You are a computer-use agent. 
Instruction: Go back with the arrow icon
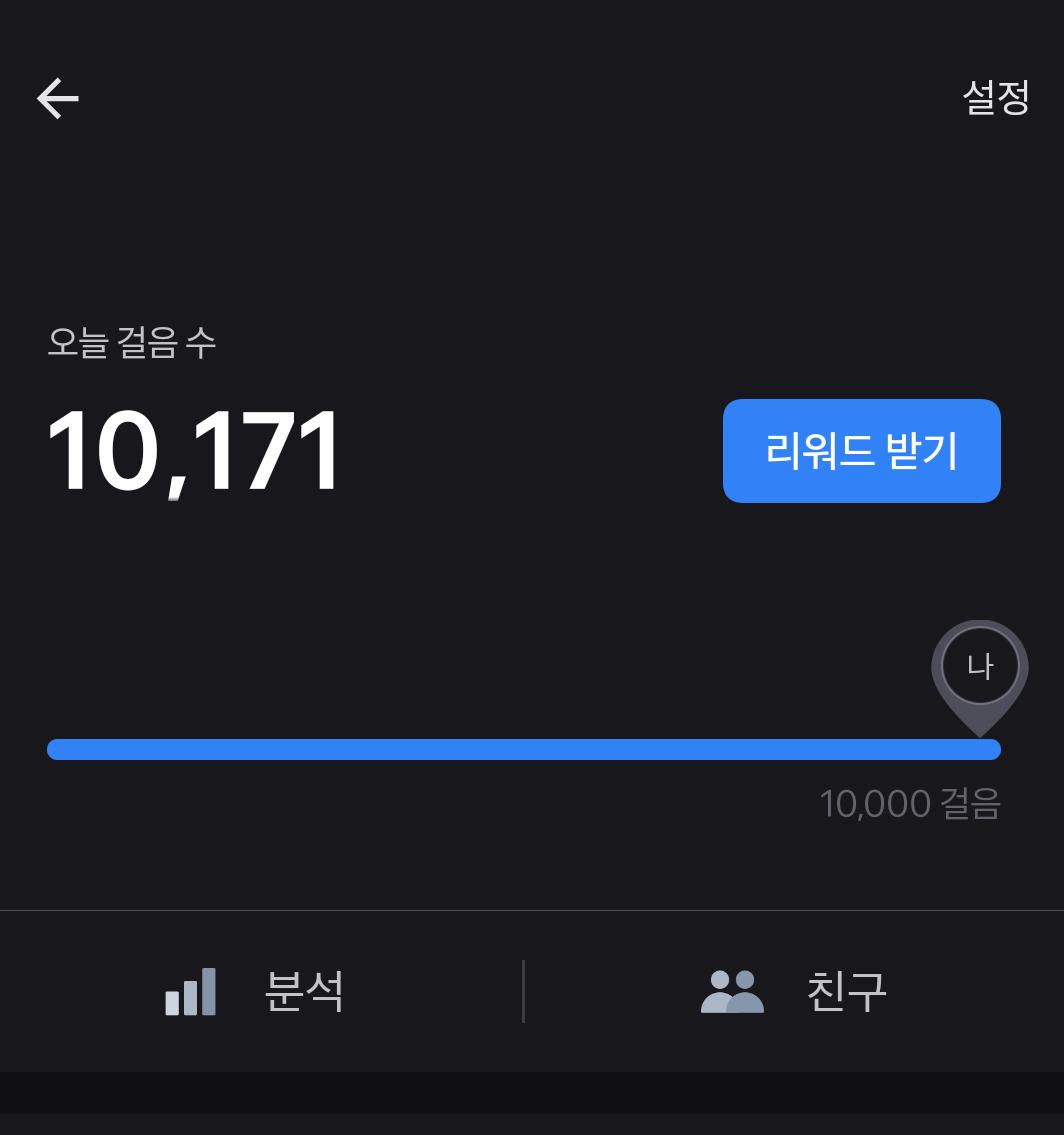[58, 98]
